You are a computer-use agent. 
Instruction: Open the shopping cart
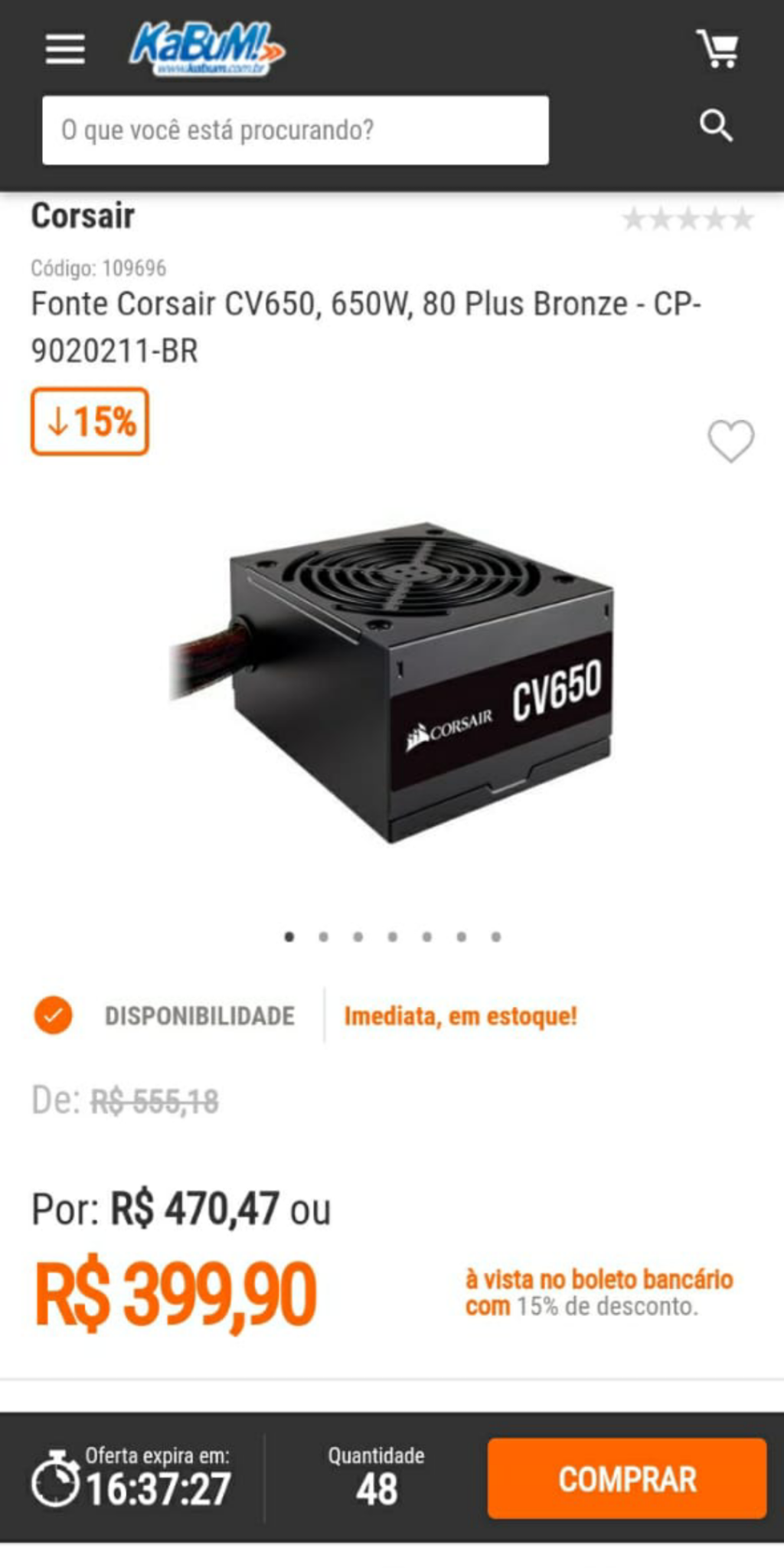(717, 49)
